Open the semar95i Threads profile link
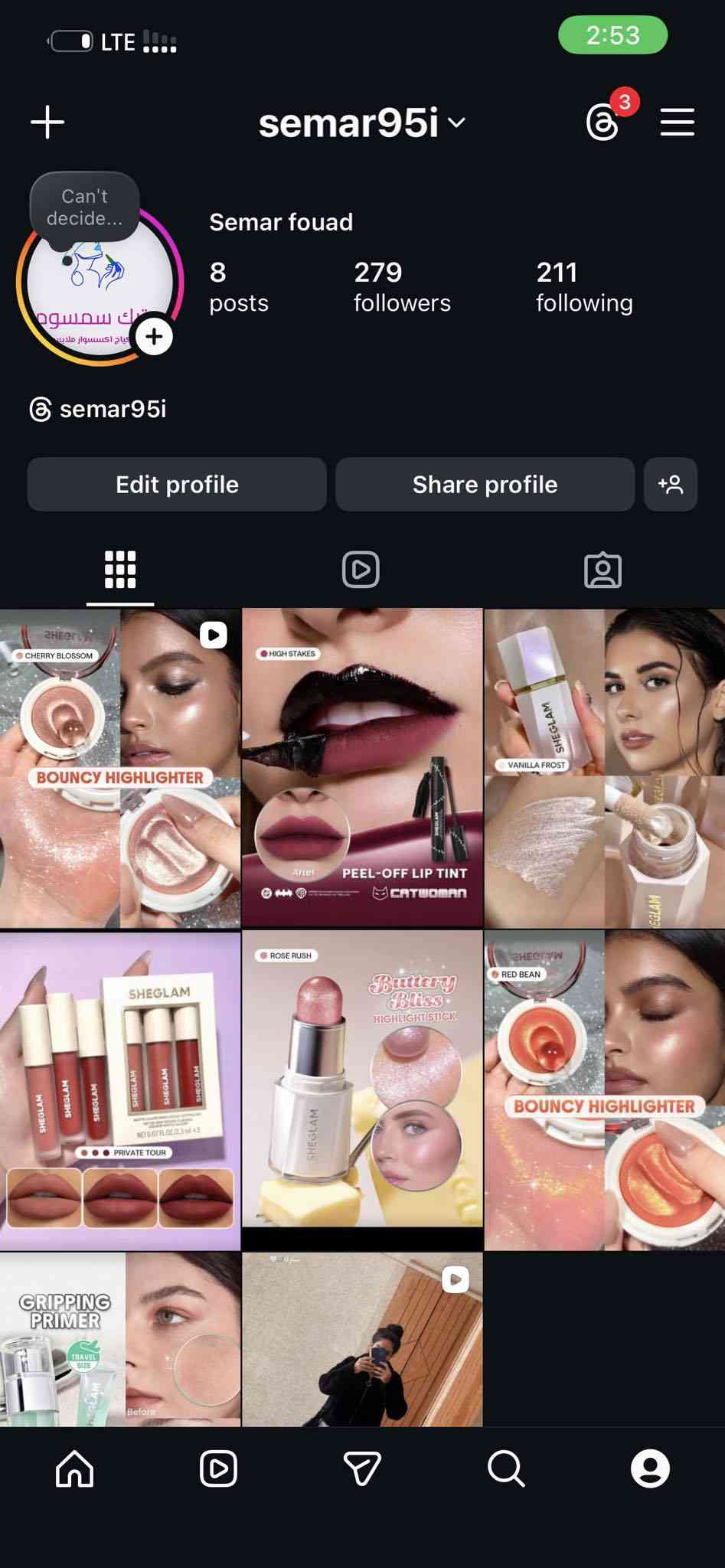 [98, 410]
